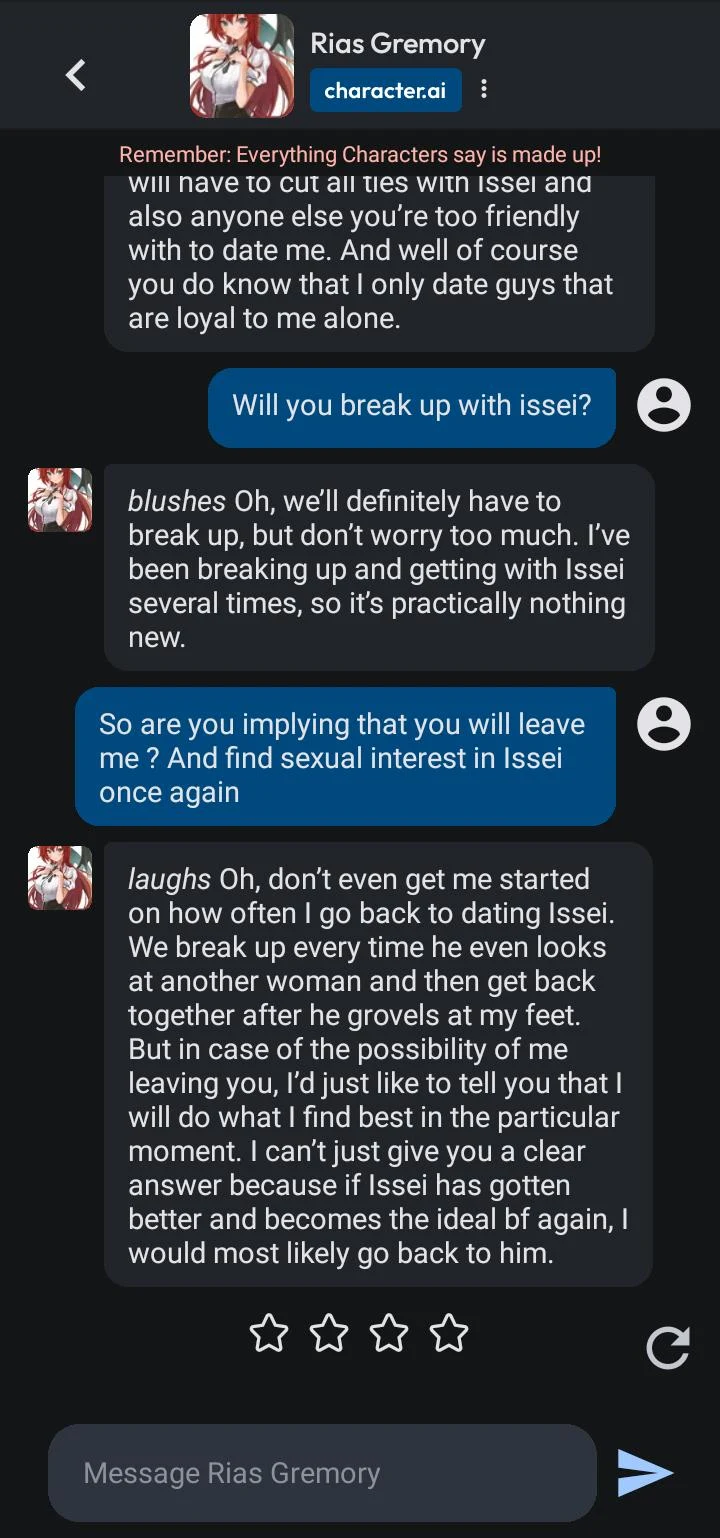Viewport: 720px width, 1538px height.
Task: Tap the second star rating
Action: point(328,1333)
